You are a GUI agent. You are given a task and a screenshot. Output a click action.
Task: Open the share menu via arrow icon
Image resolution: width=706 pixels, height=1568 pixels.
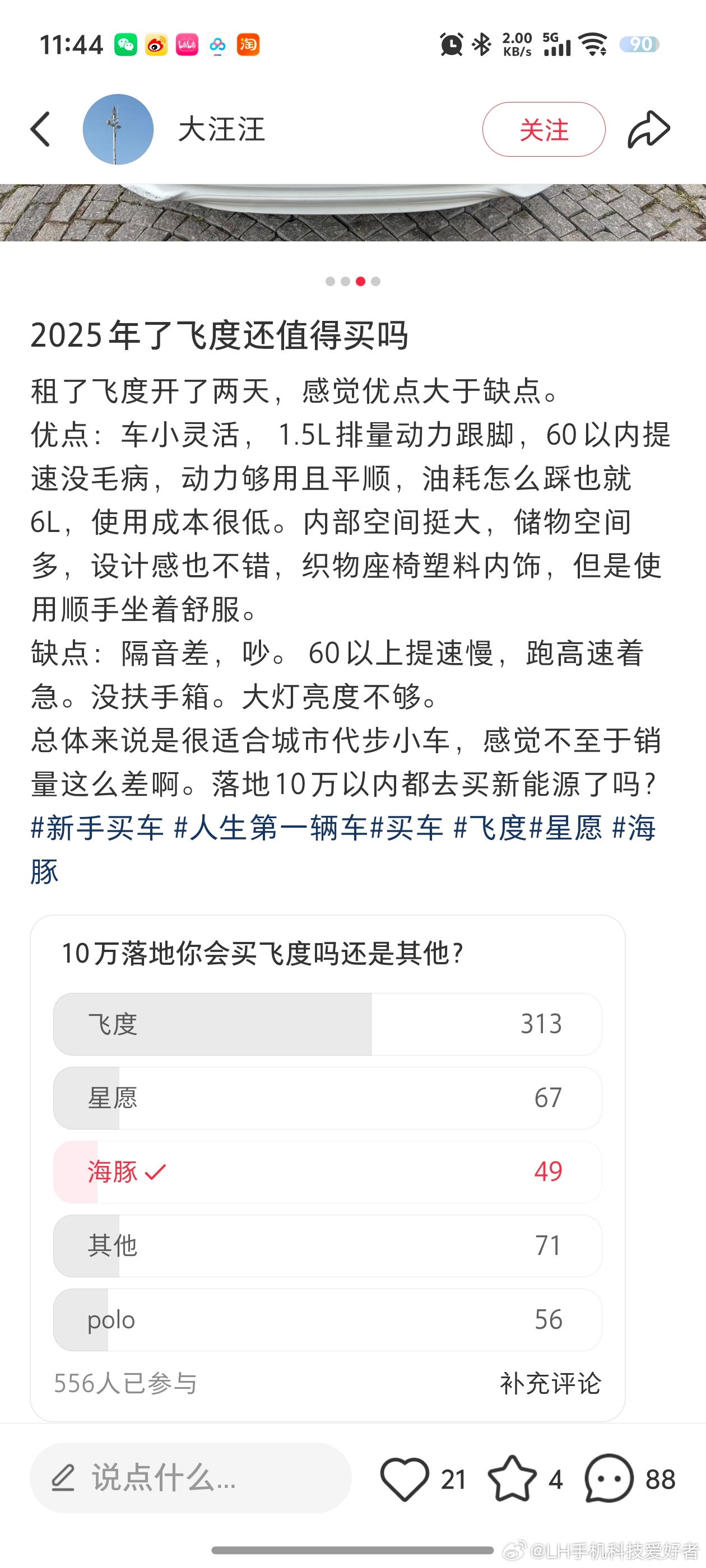(x=648, y=129)
